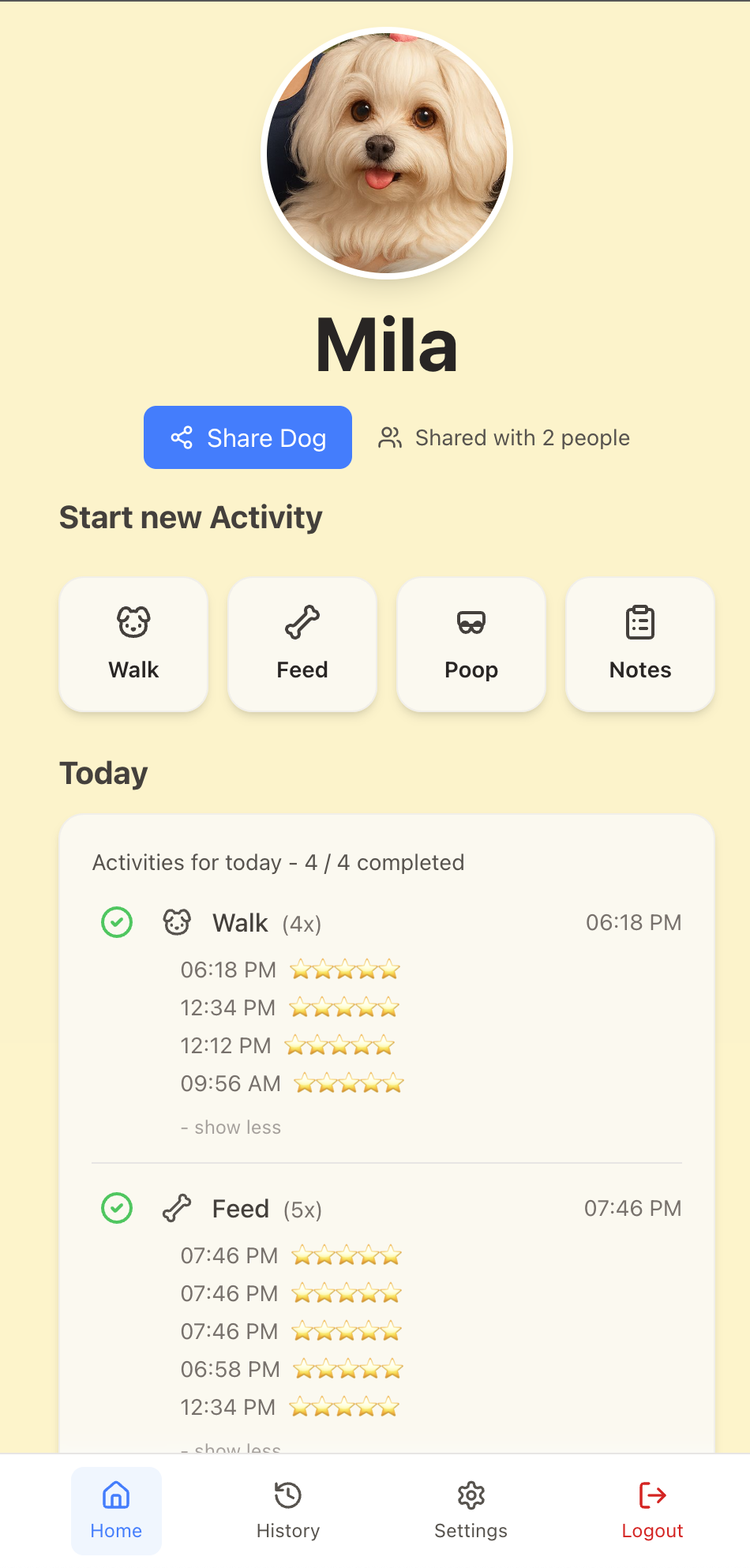Click the share icon inside Share Dog button
Viewport: 750px width, 1568px height.
(x=182, y=438)
